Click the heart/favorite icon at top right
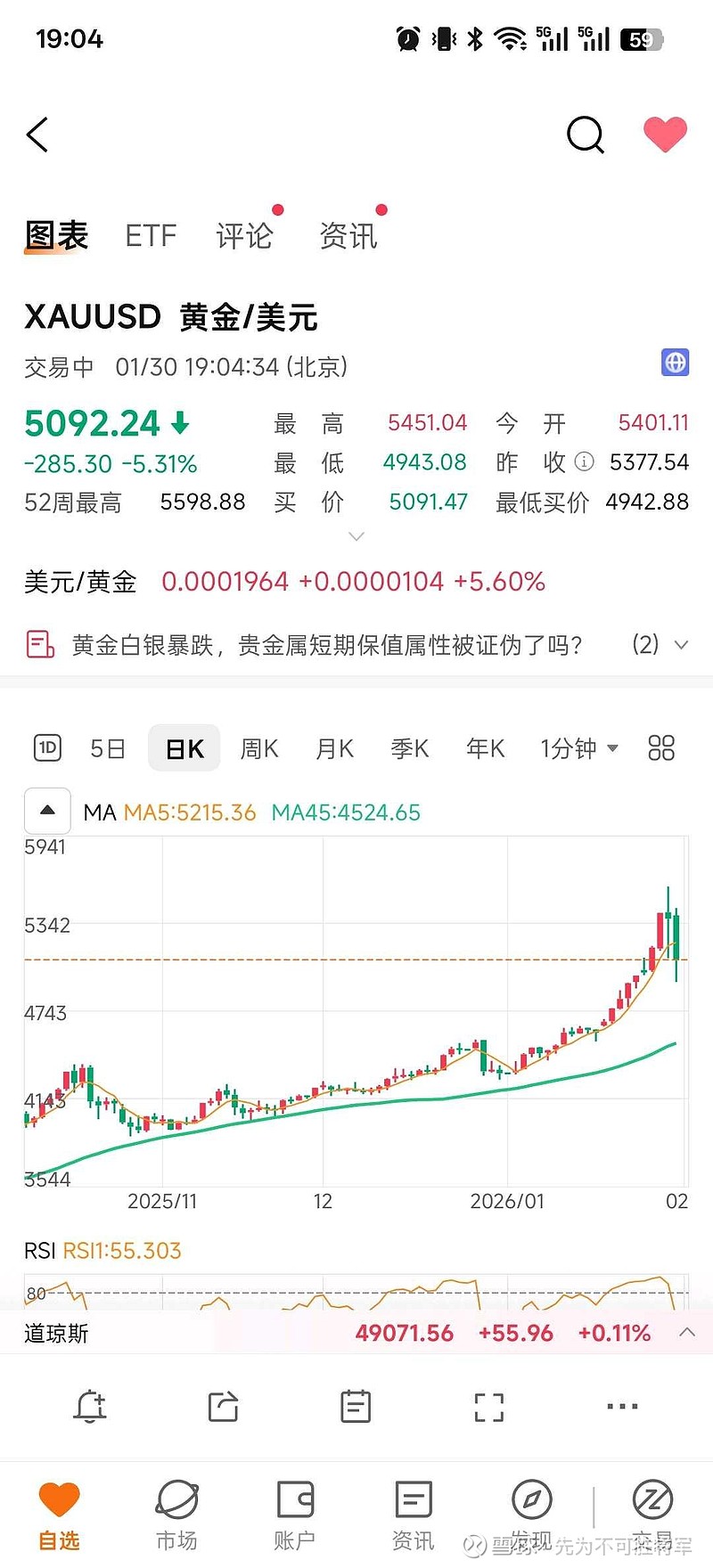The height and width of the screenshot is (1568, 713). tap(666, 135)
